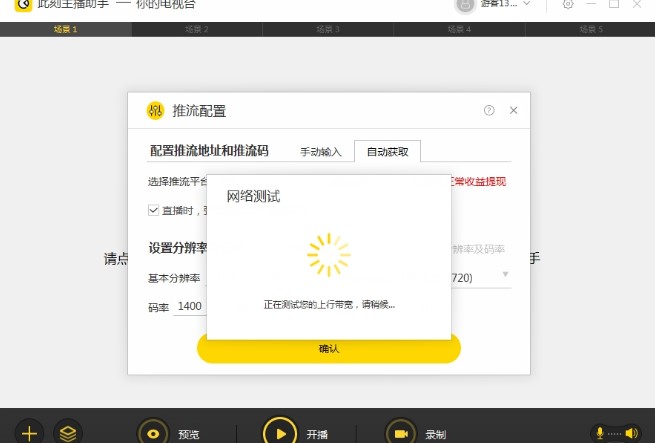Toggle the 直播时 checkbox
Screen dimensions: 655x443
(x=154, y=210)
